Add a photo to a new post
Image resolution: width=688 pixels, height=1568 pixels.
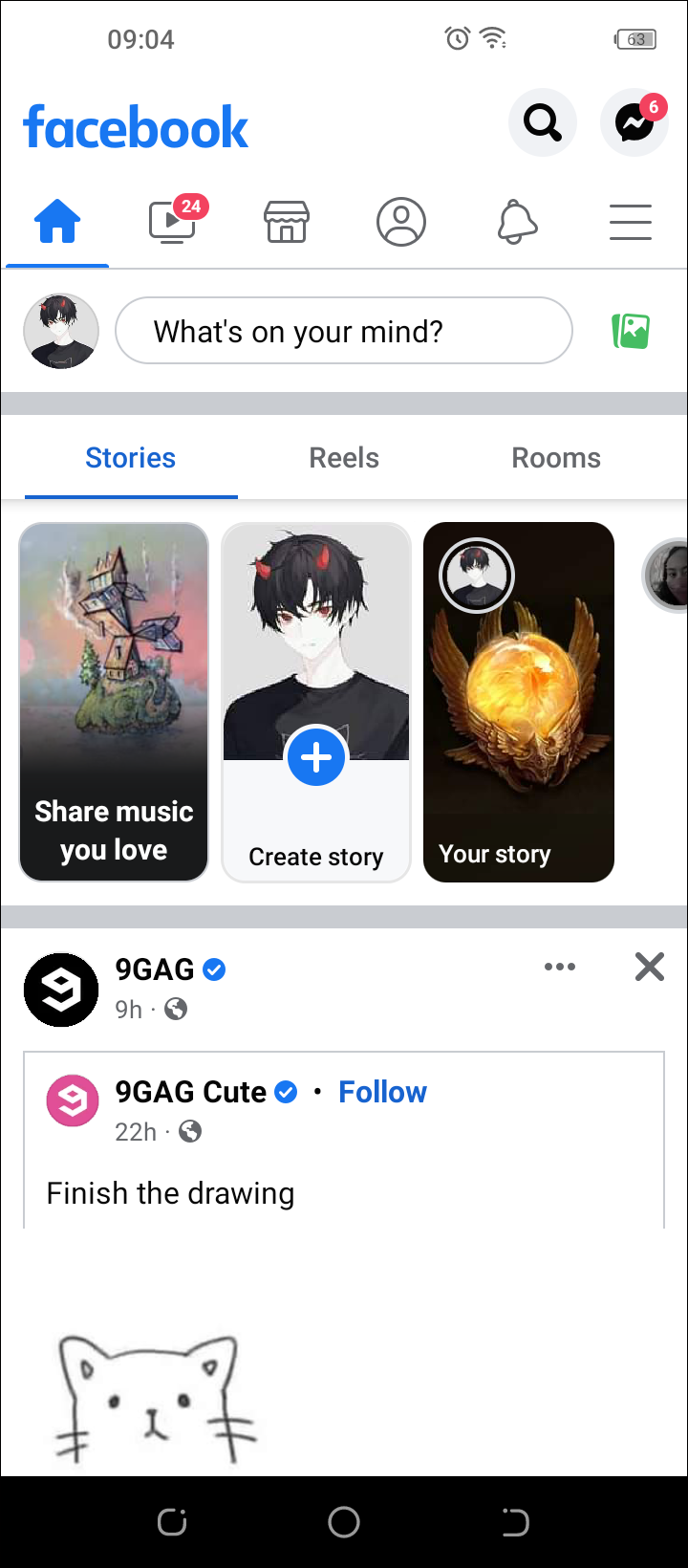[x=631, y=331]
